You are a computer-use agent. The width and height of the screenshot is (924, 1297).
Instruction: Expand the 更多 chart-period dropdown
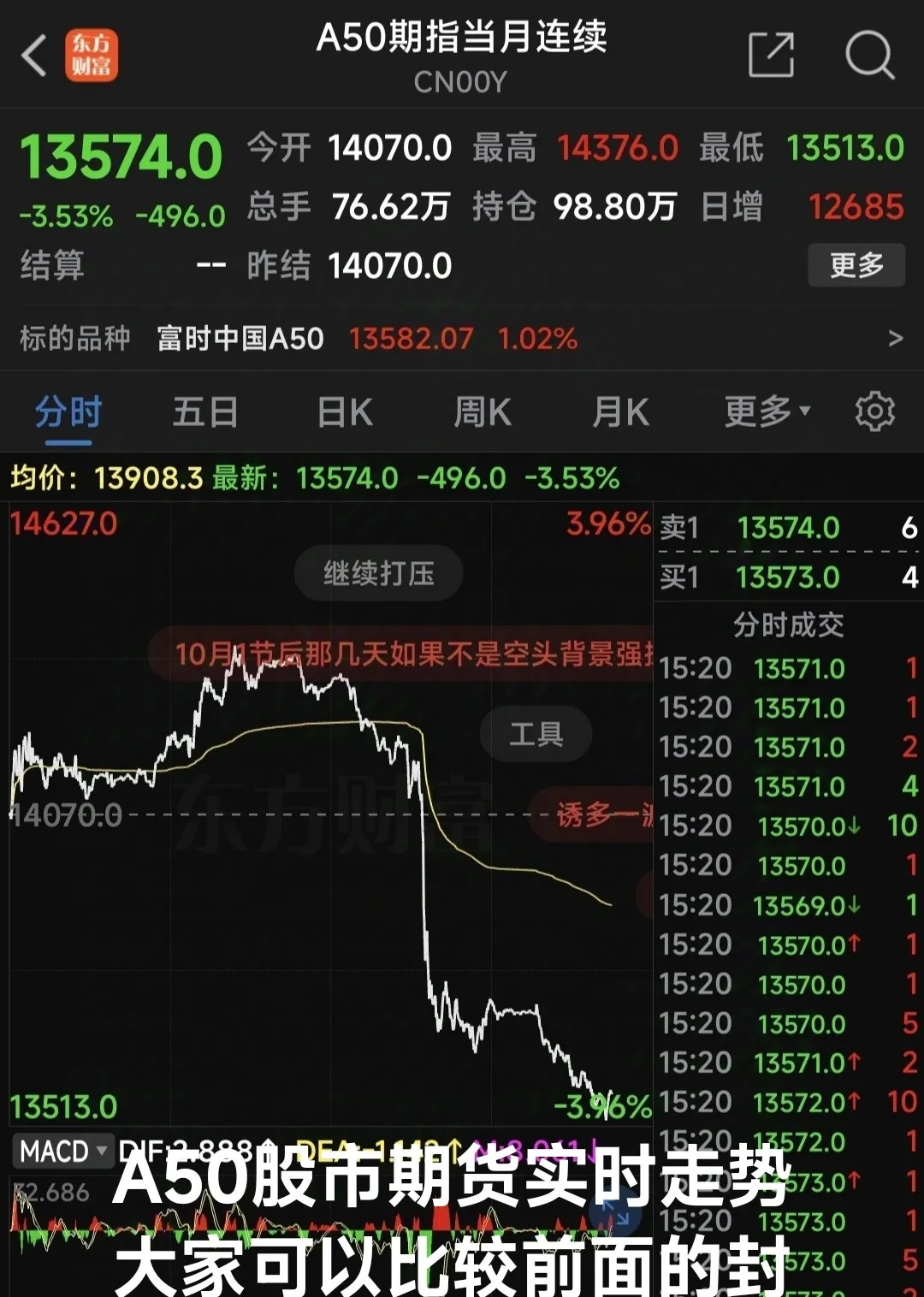(761, 411)
